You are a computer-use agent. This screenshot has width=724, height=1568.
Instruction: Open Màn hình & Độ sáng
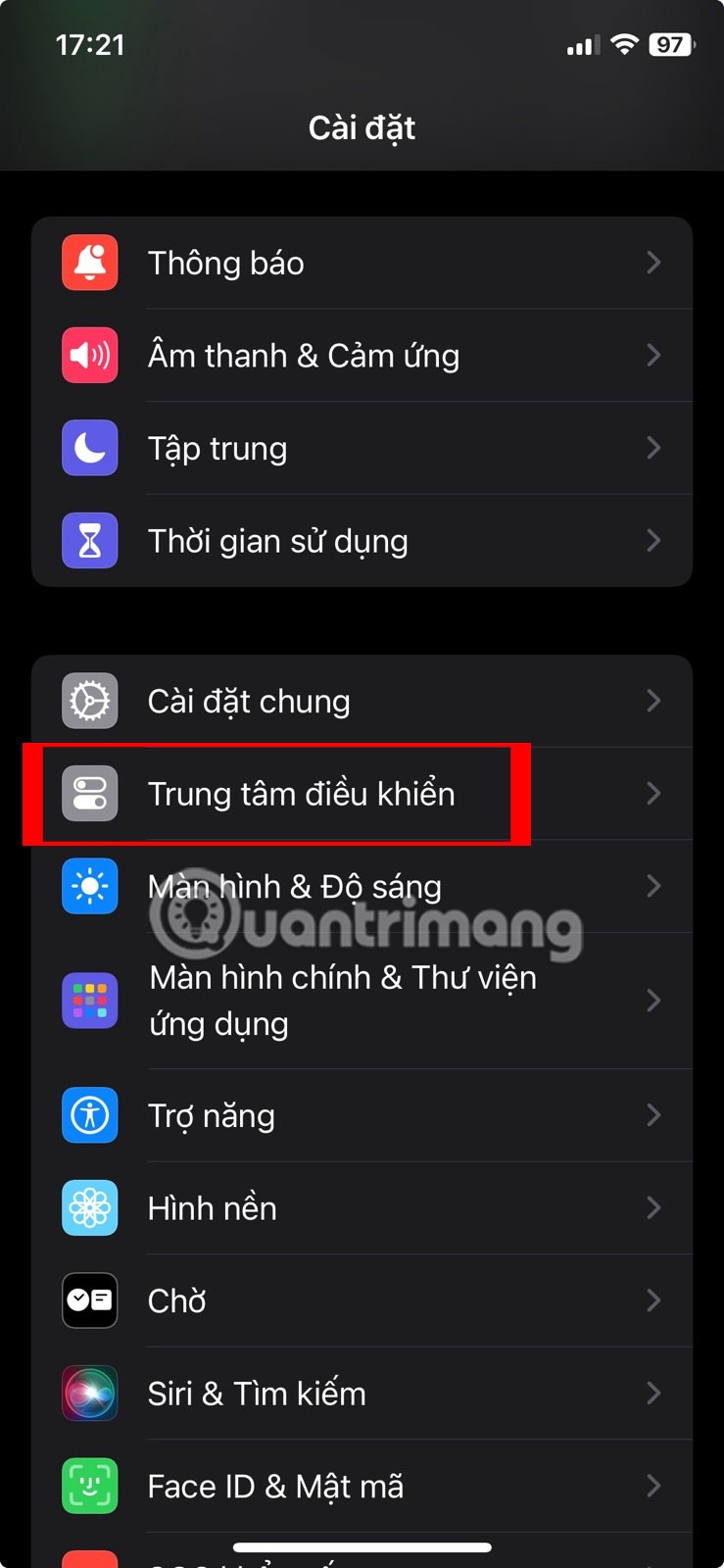point(362,886)
